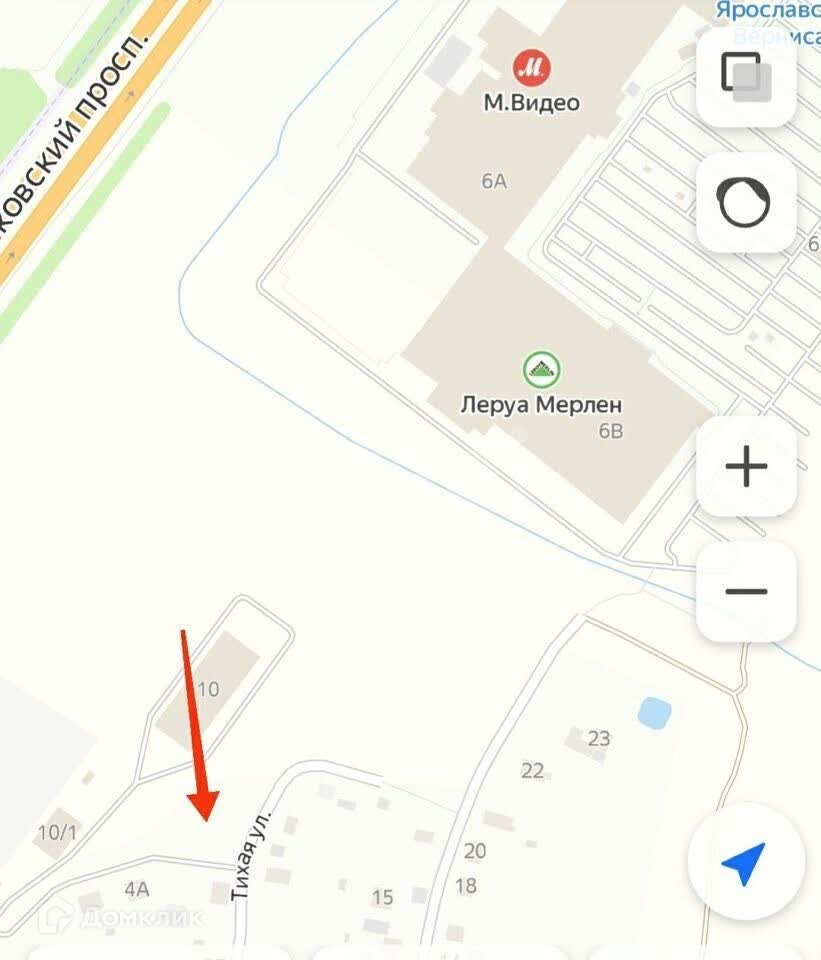This screenshot has width=821, height=960.
Task: Zoom out with the minus button
Action: click(x=745, y=591)
